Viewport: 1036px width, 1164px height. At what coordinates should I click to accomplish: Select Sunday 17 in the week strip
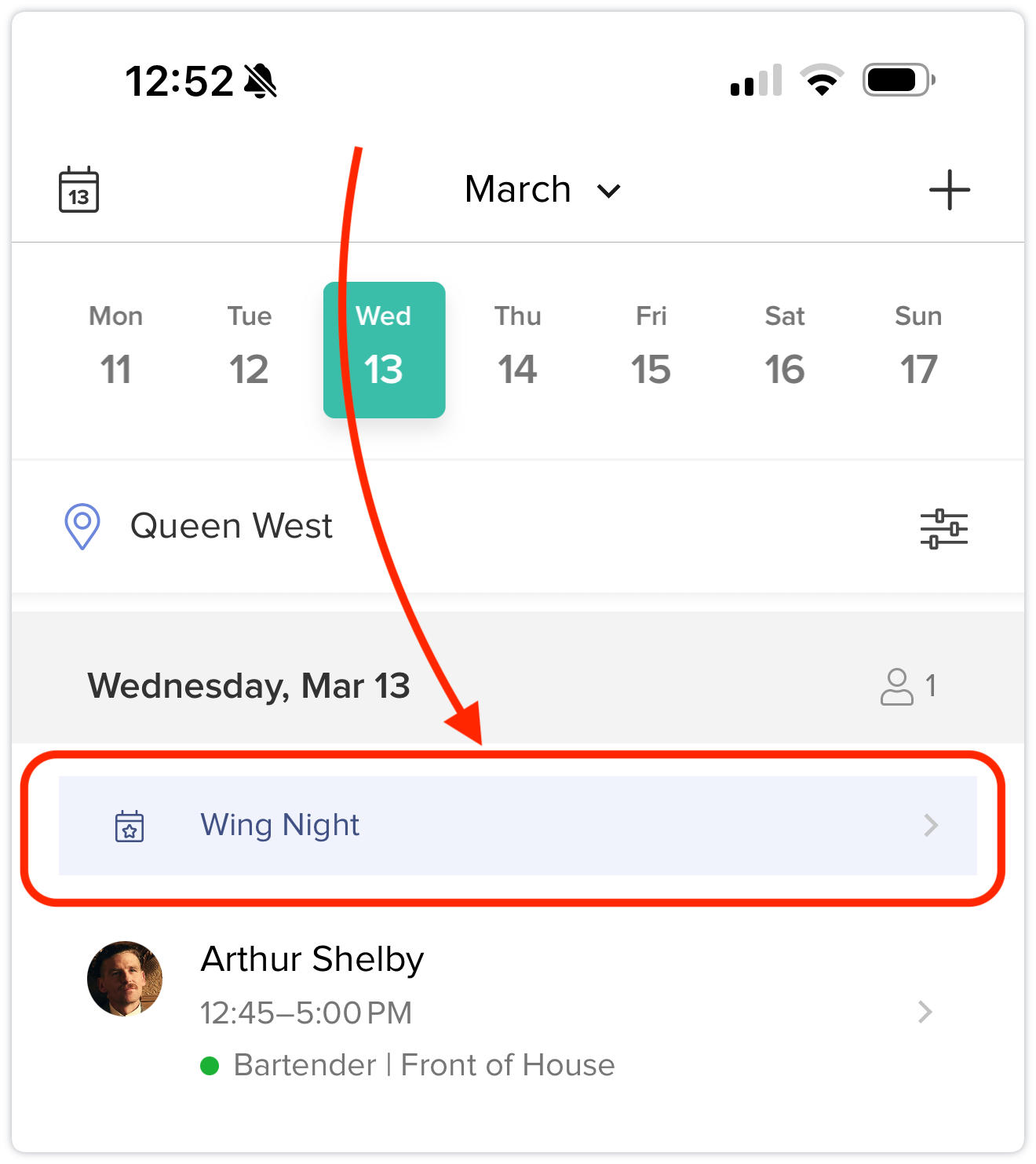coord(918,350)
